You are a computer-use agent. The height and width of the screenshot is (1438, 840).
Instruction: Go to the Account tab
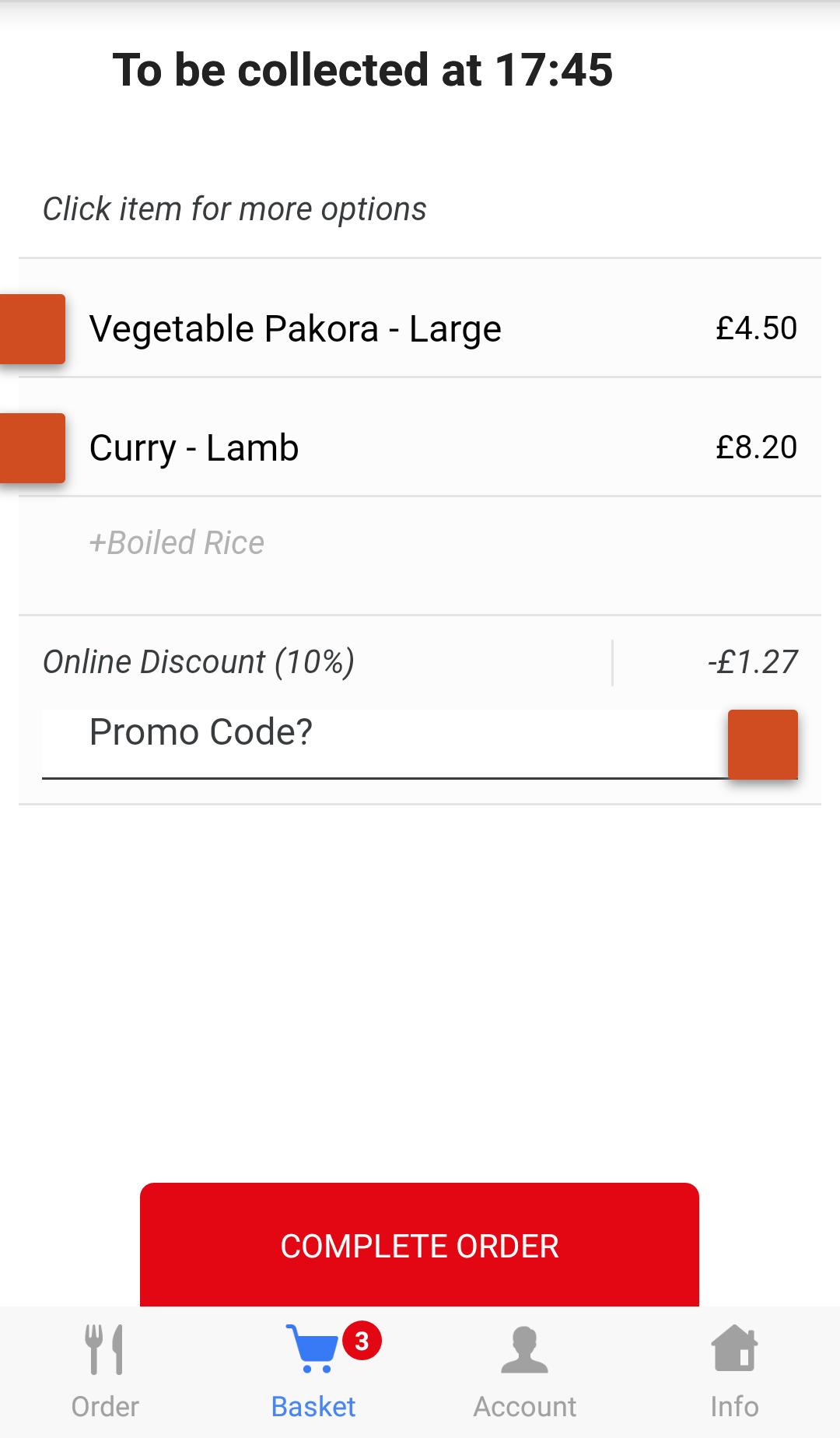tap(525, 1371)
